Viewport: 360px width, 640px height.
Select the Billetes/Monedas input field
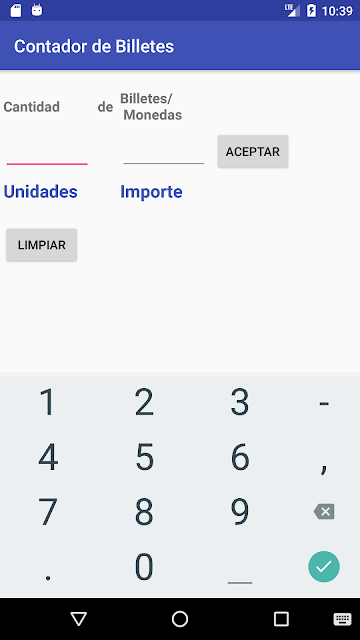[x=164, y=151]
